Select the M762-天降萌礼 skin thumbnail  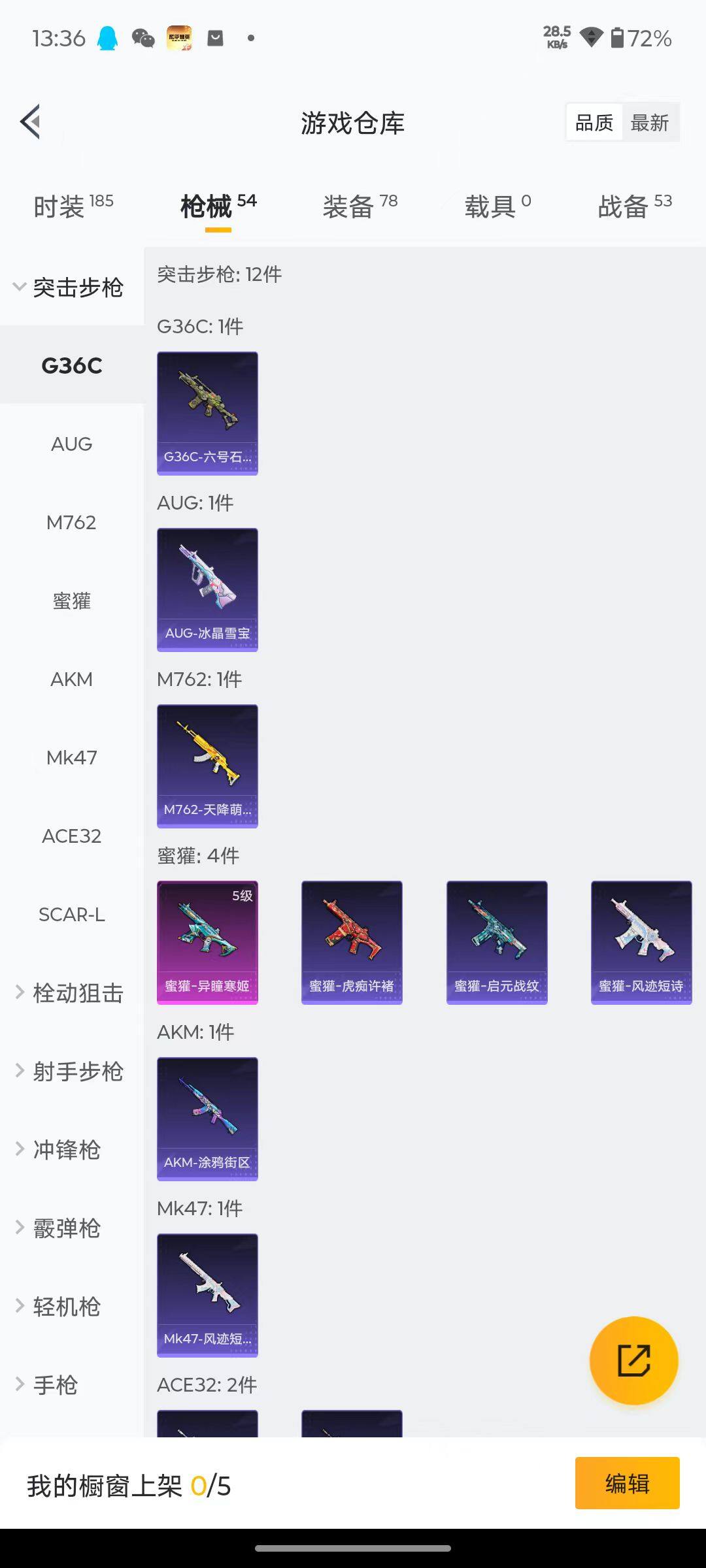click(207, 766)
